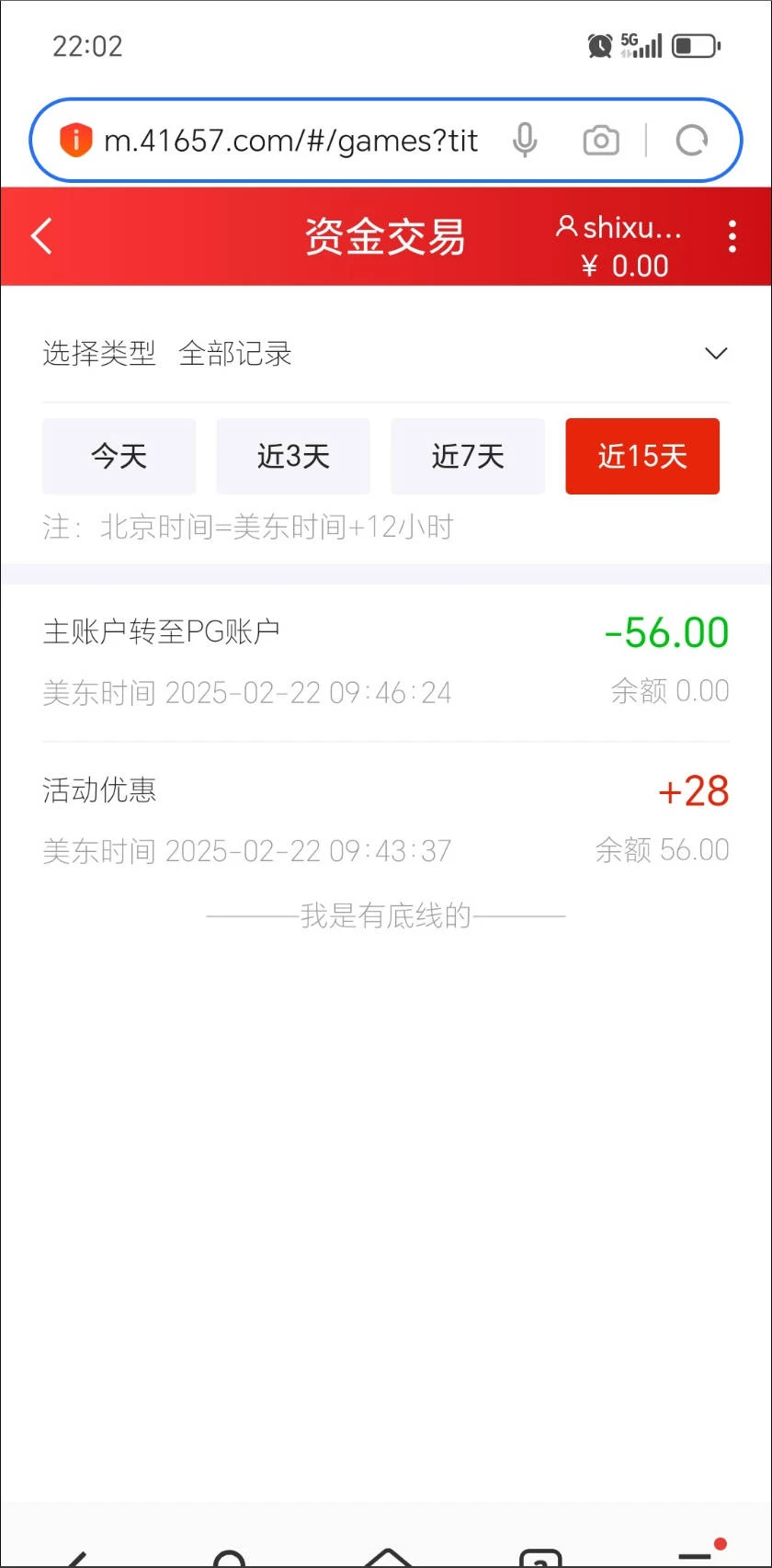The height and width of the screenshot is (1568, 772).
Task: Expand the 选择类型 record type dropdown
Action: coord(715,354)
